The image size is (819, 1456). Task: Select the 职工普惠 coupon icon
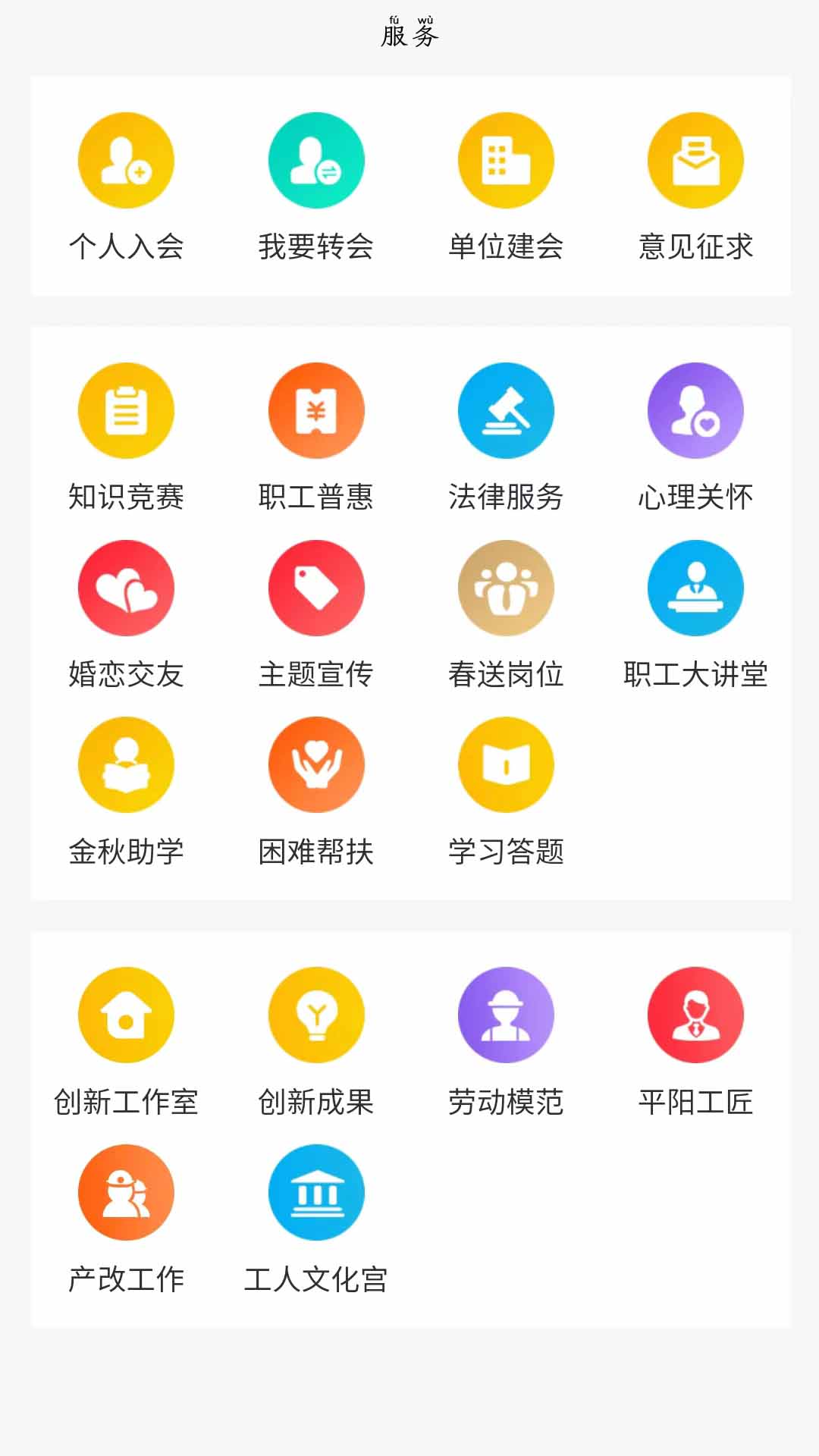(316, 409)
